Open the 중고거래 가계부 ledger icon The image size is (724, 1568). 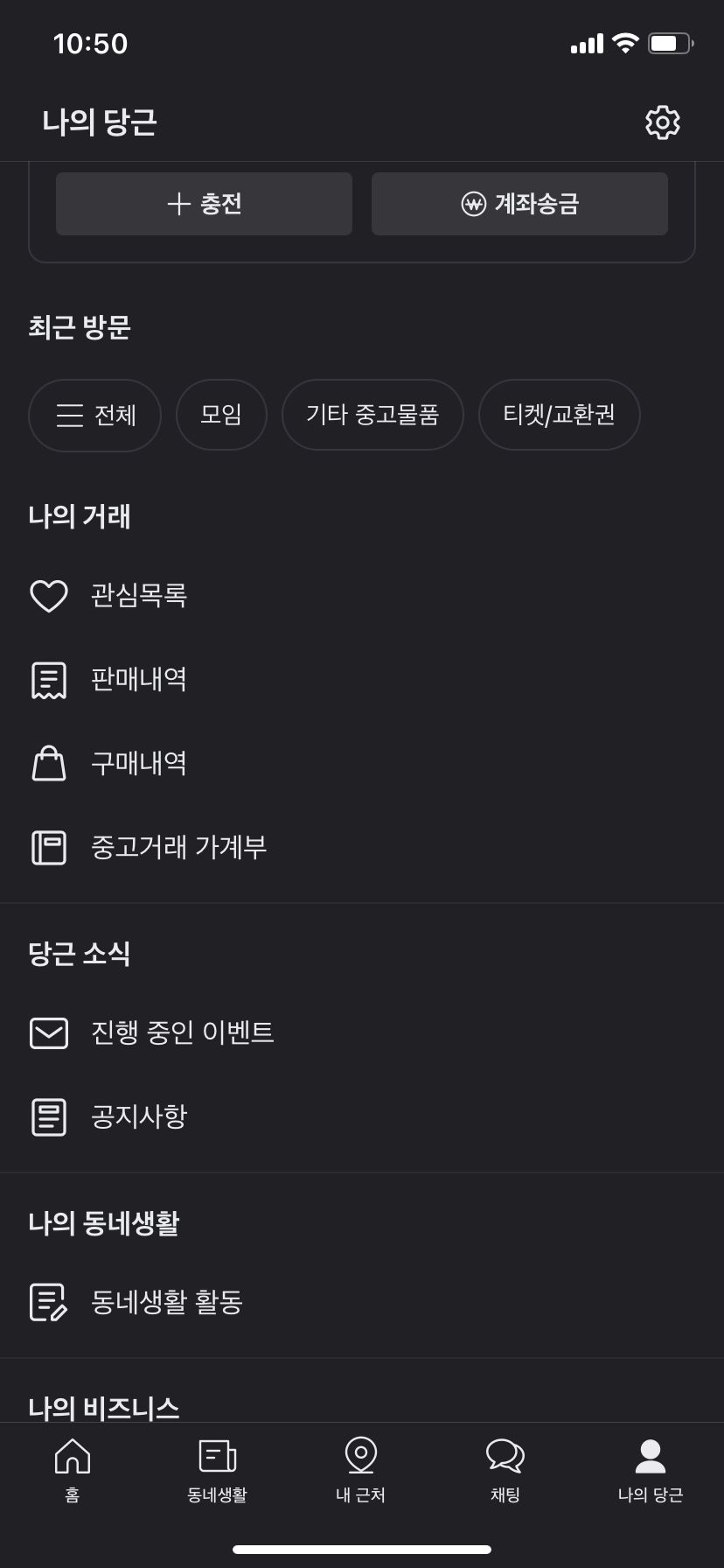(49, 846)
